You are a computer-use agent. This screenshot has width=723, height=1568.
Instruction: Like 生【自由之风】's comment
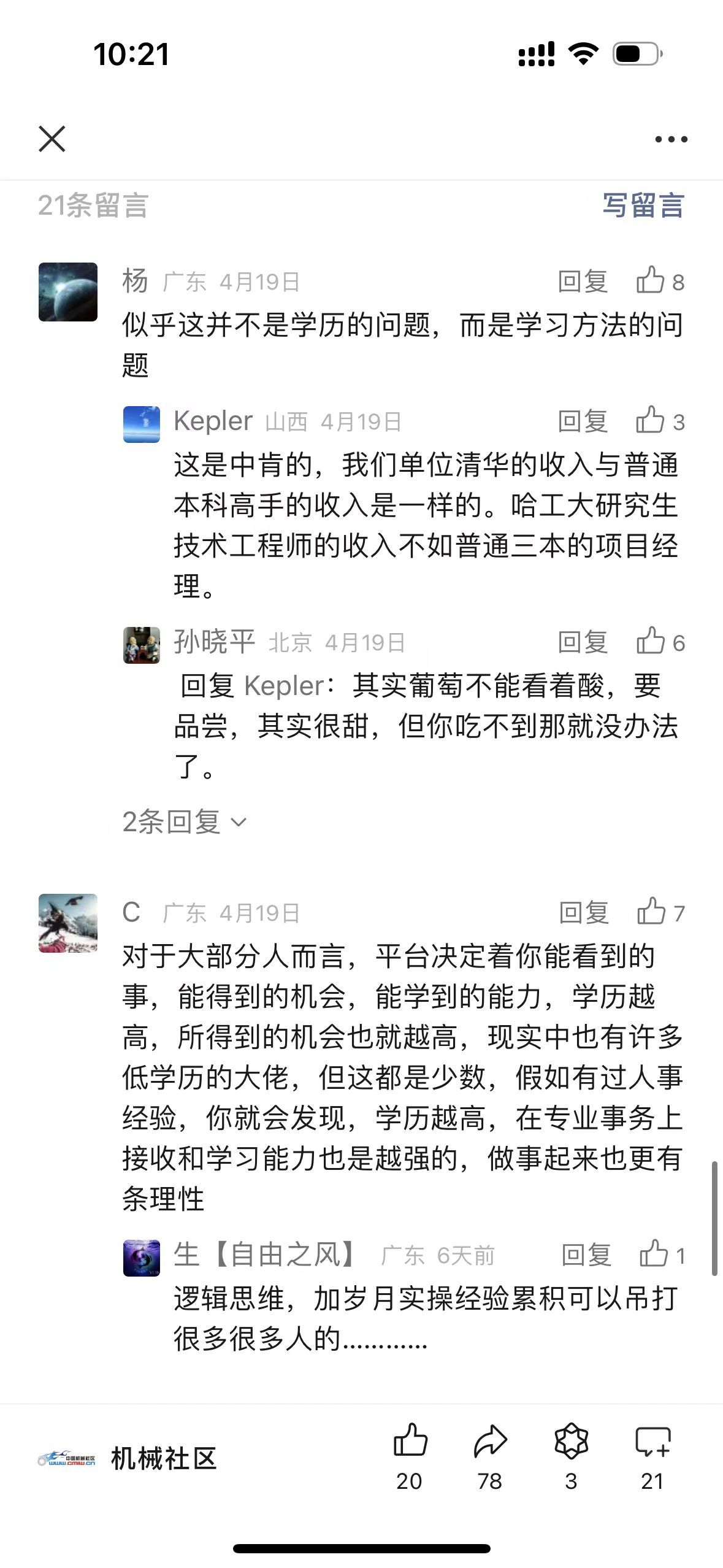pos(662,1254)
